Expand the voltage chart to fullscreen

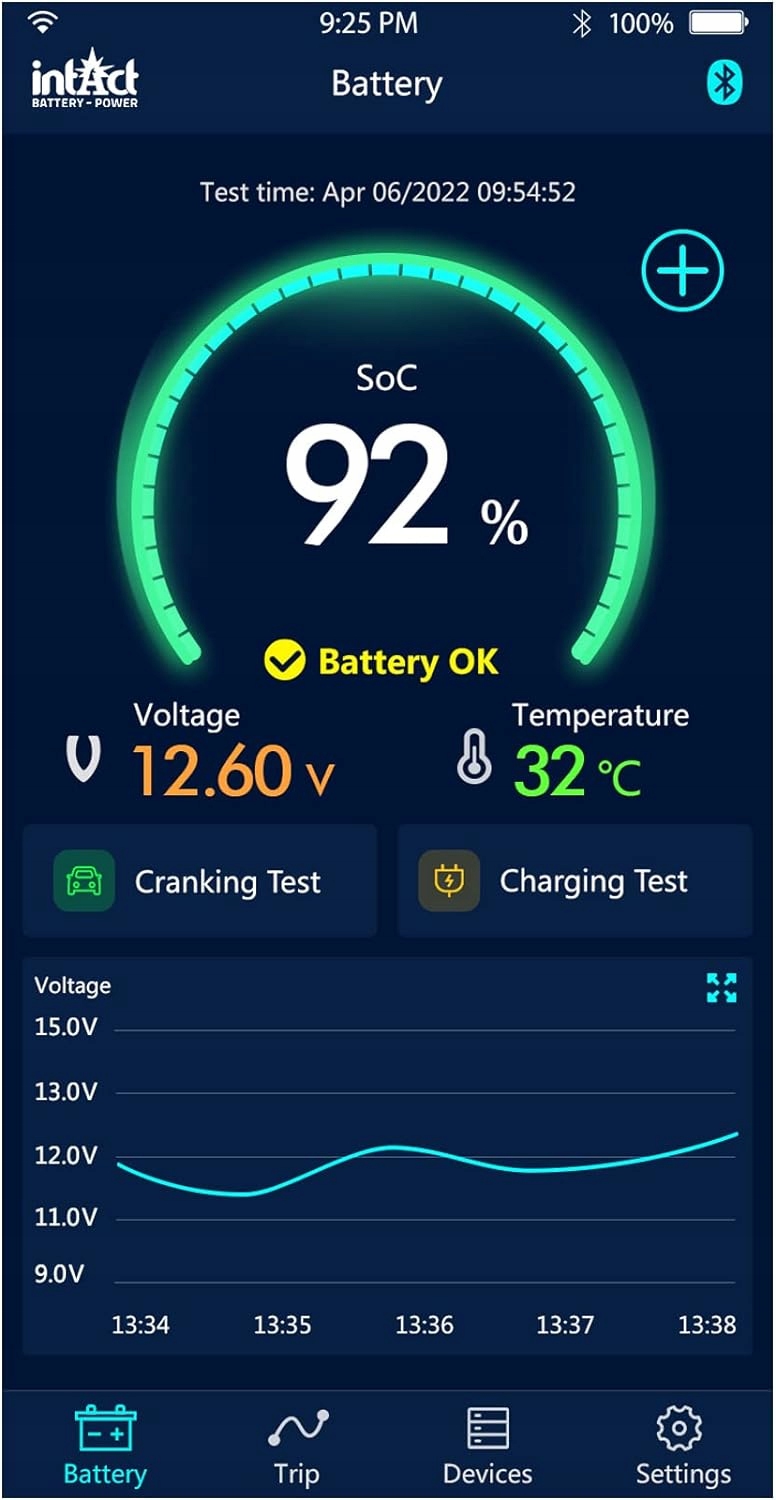click(x=721, y=988)
